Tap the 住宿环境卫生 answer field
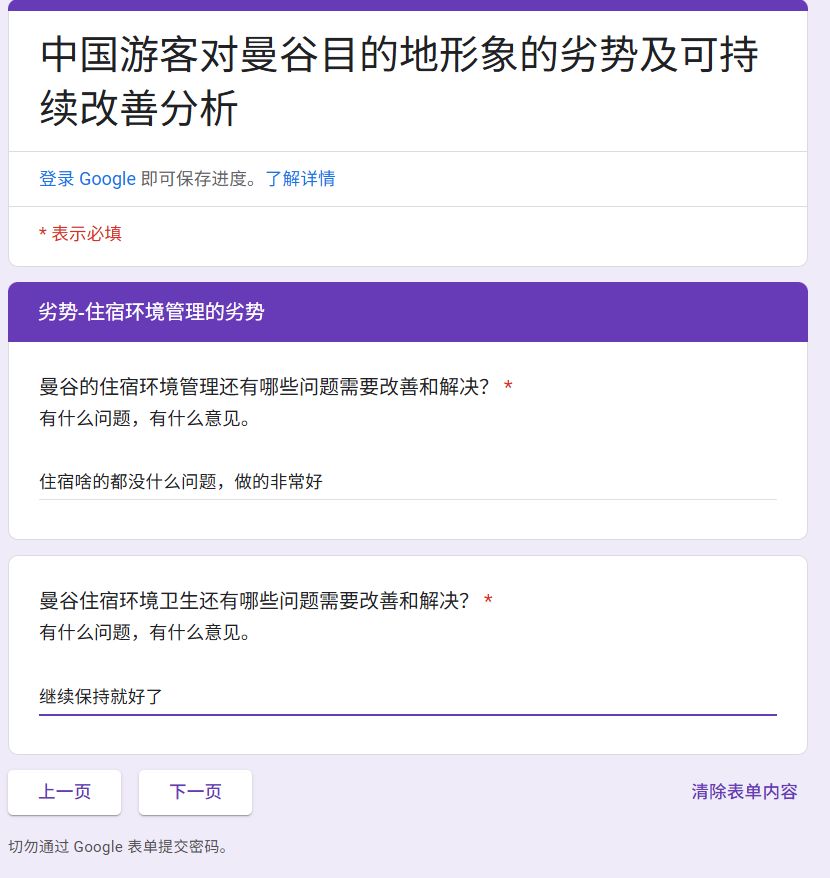The height and width of the screenshot is (878, 830). click(408, 697)
